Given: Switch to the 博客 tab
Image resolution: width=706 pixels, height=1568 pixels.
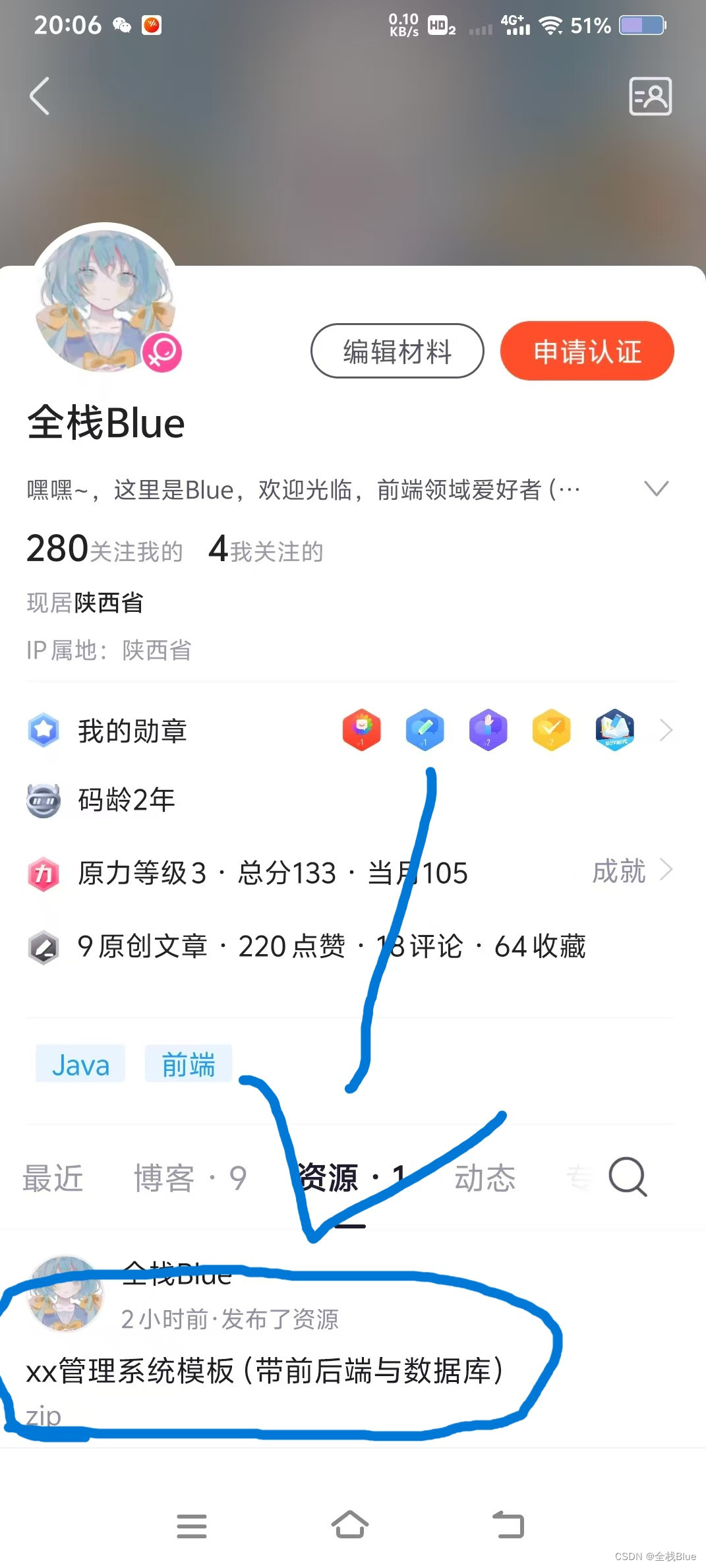Looking at the screenshot, I should click(190, 1178).
